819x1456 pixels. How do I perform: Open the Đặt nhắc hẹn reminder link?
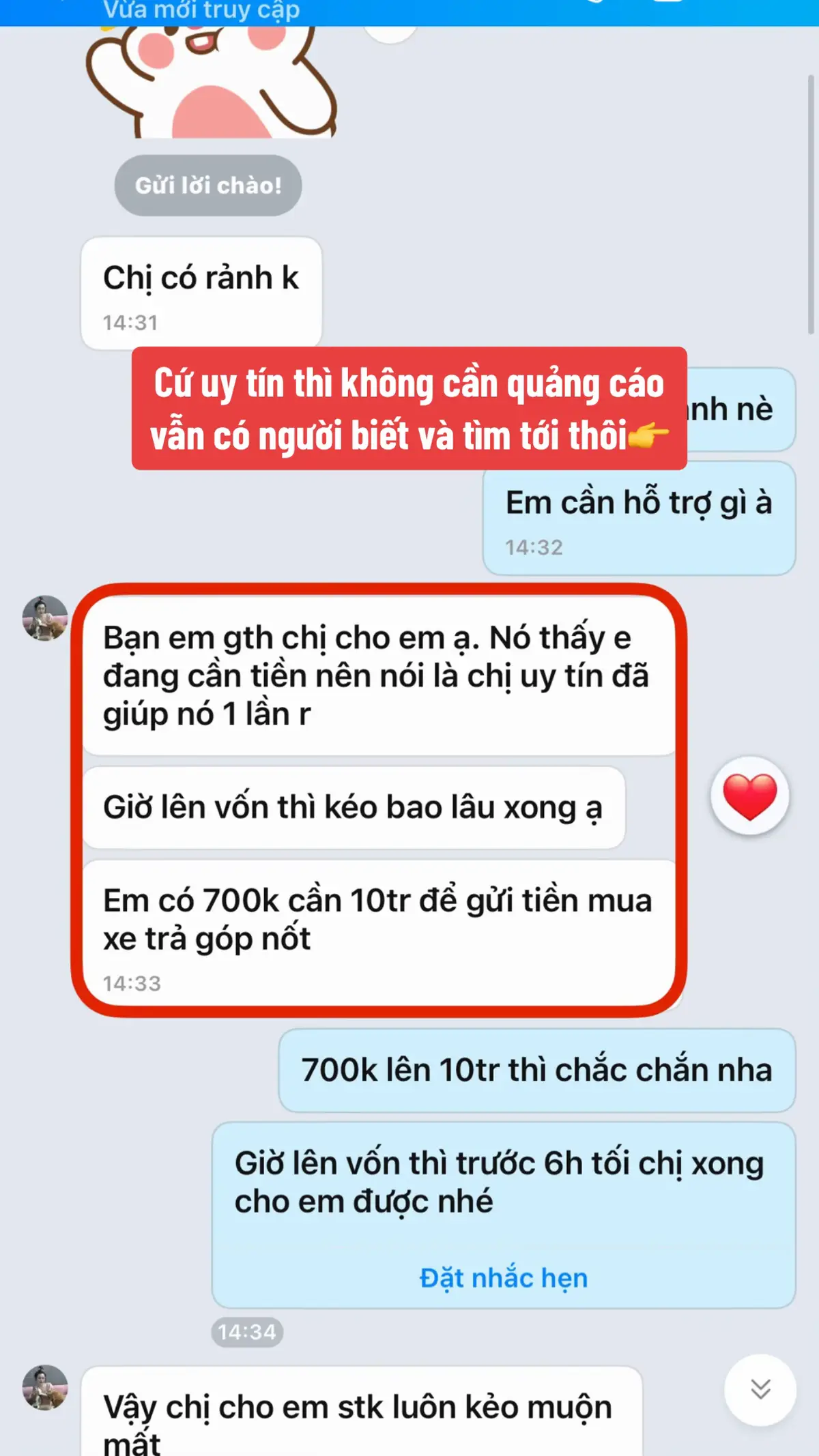coord(504,1277)
